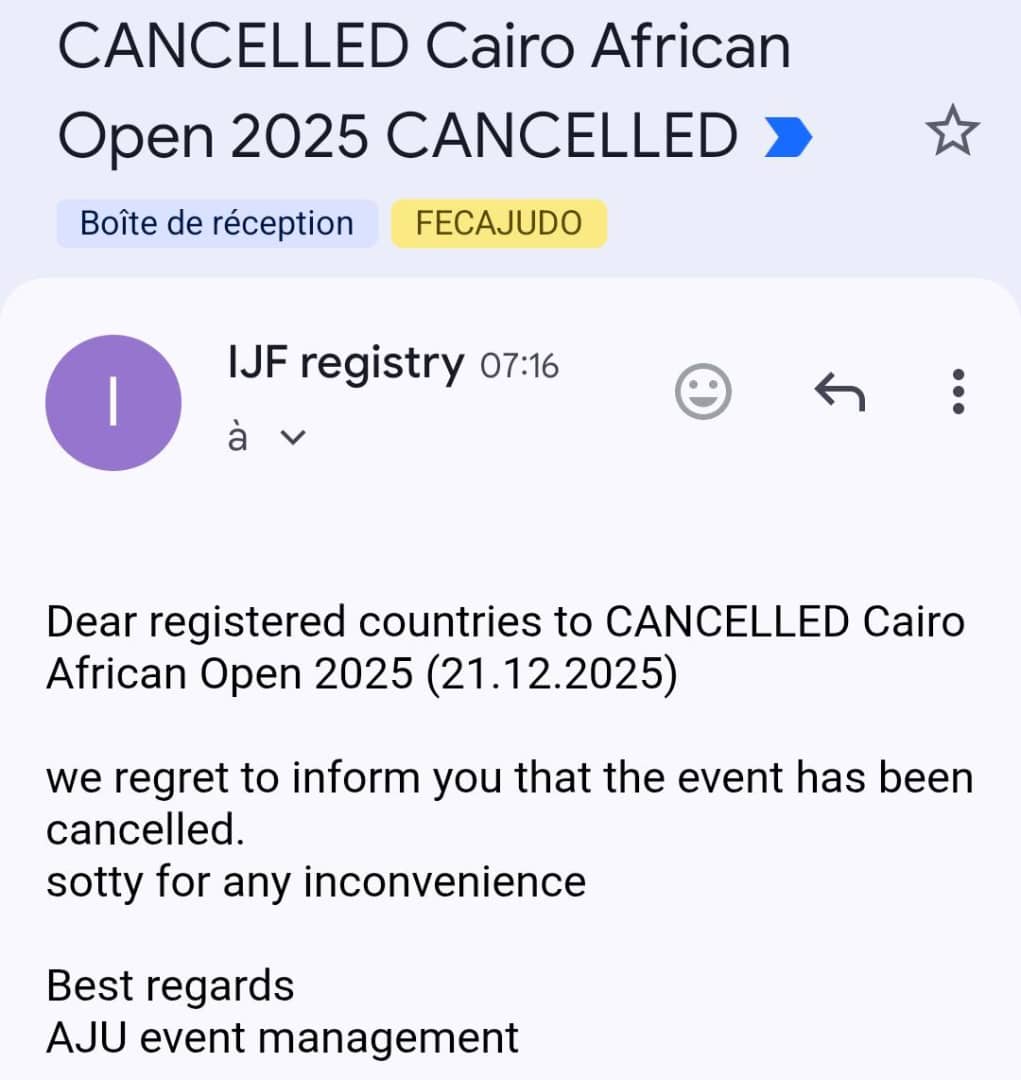
Task: Add an emoji reaction to the email
Action: pos(704,391)
